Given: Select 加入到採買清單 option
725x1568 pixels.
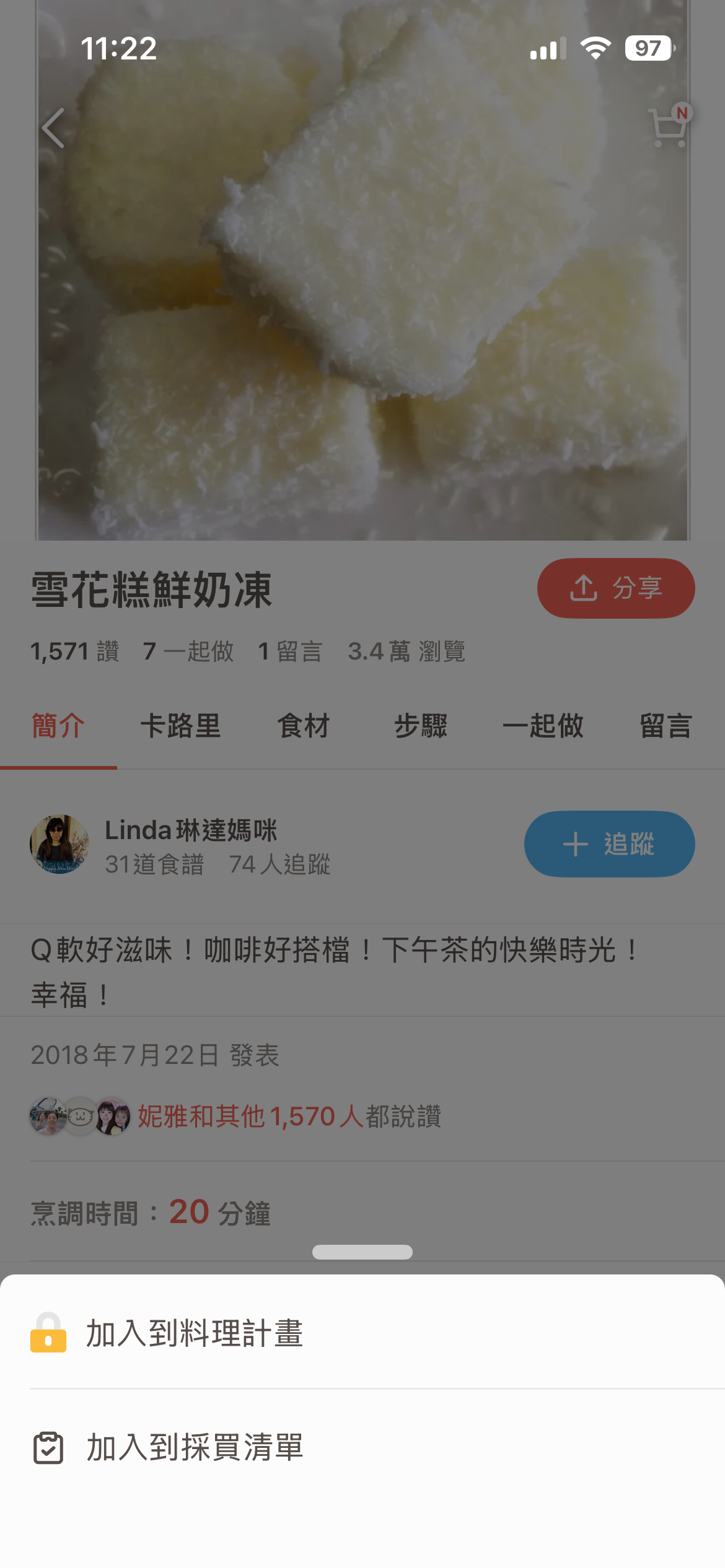Looking at the screenshot, I should [x=195, y=1447].
